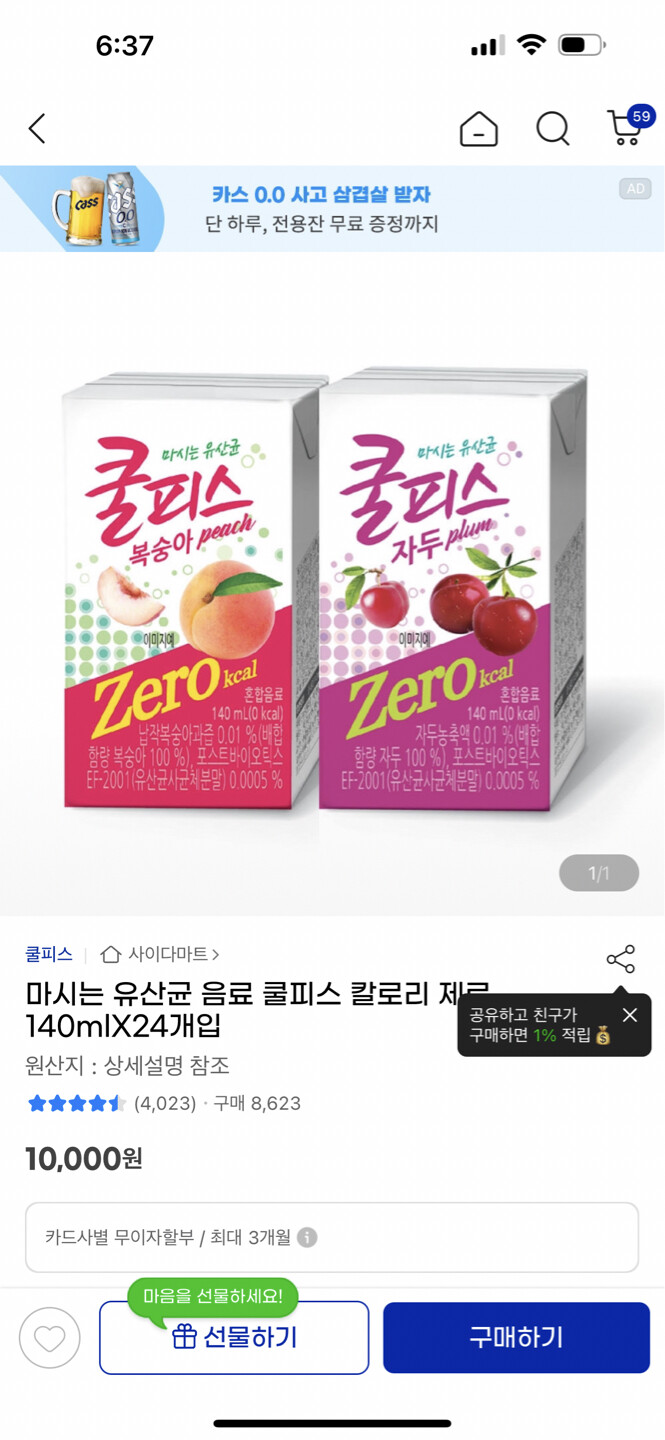The width and height of the screenshot is (665, 1440).
Task: Dismiss the 공유하고 친구가 구매하면 tooltip
Action: [629, 1015]
